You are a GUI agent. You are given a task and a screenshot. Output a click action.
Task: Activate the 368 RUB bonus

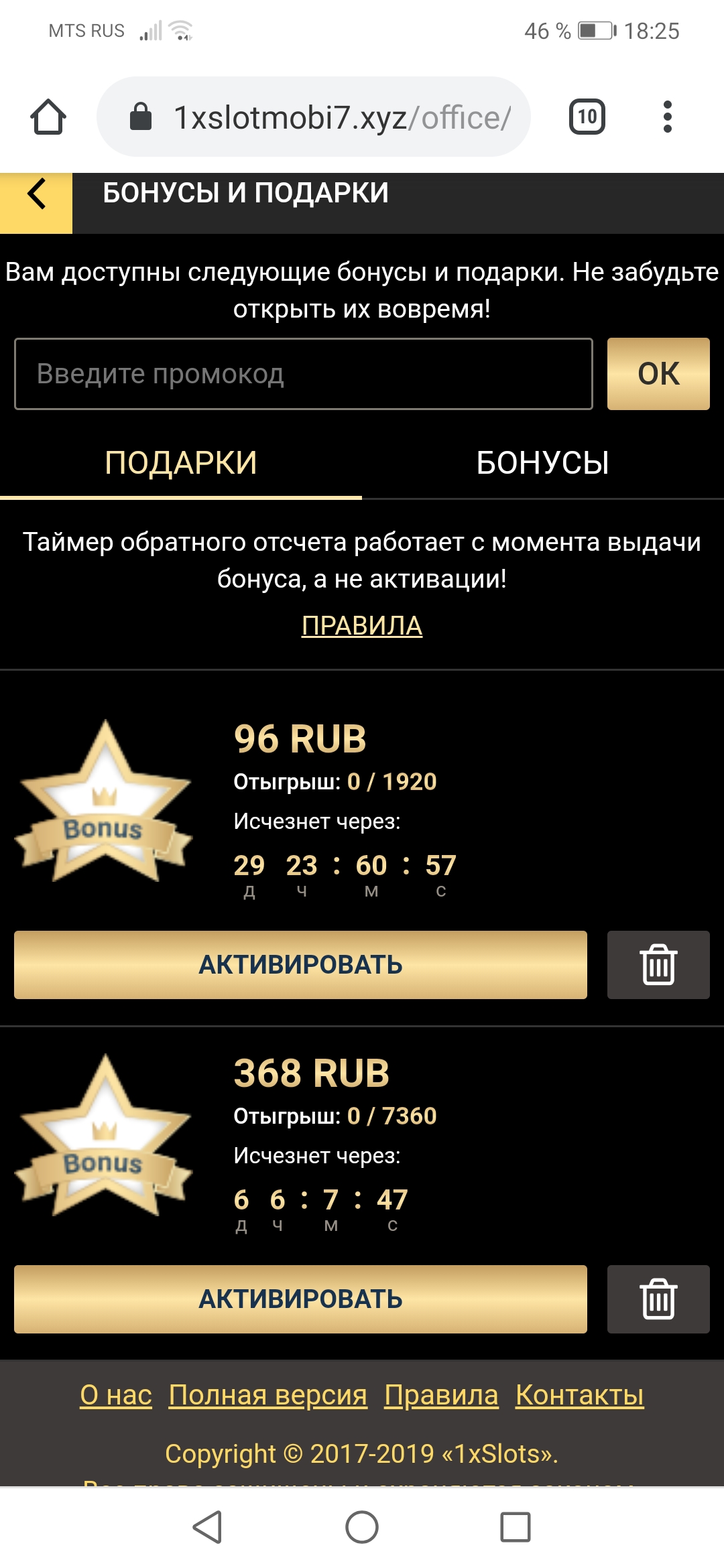300,1299
